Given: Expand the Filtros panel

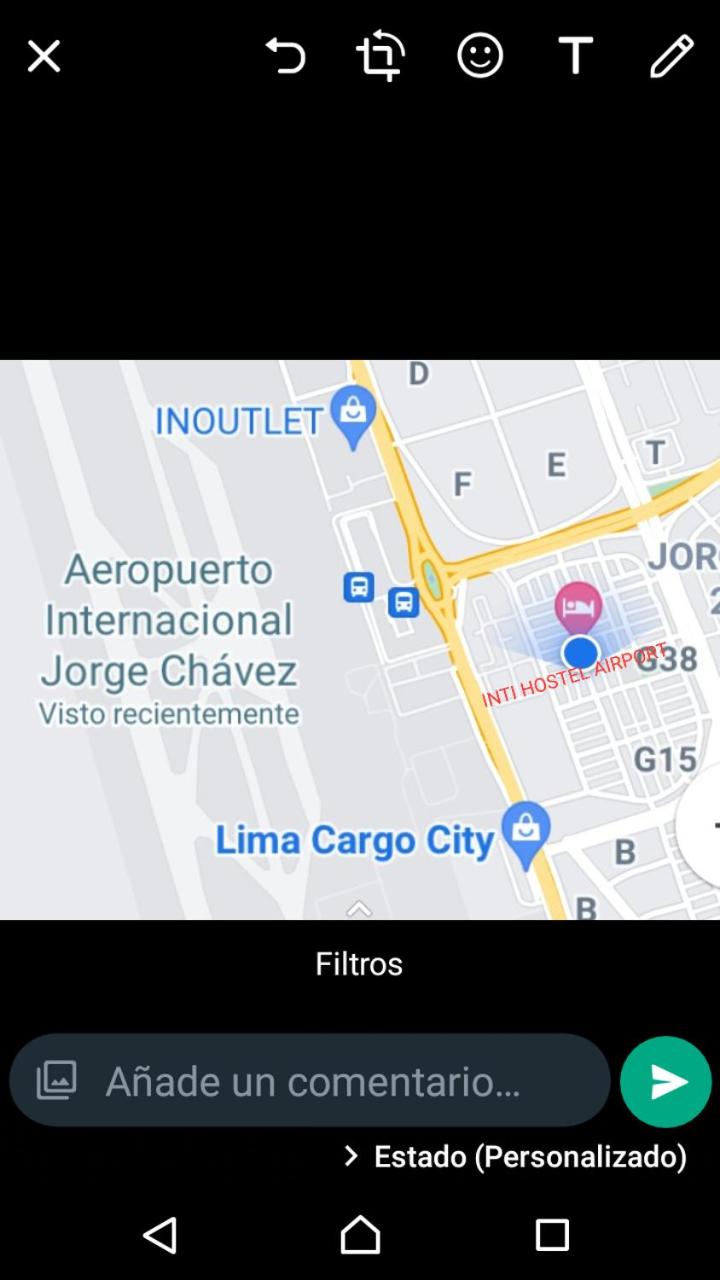Looking at the screenshot, I should [x=359, y=963].
